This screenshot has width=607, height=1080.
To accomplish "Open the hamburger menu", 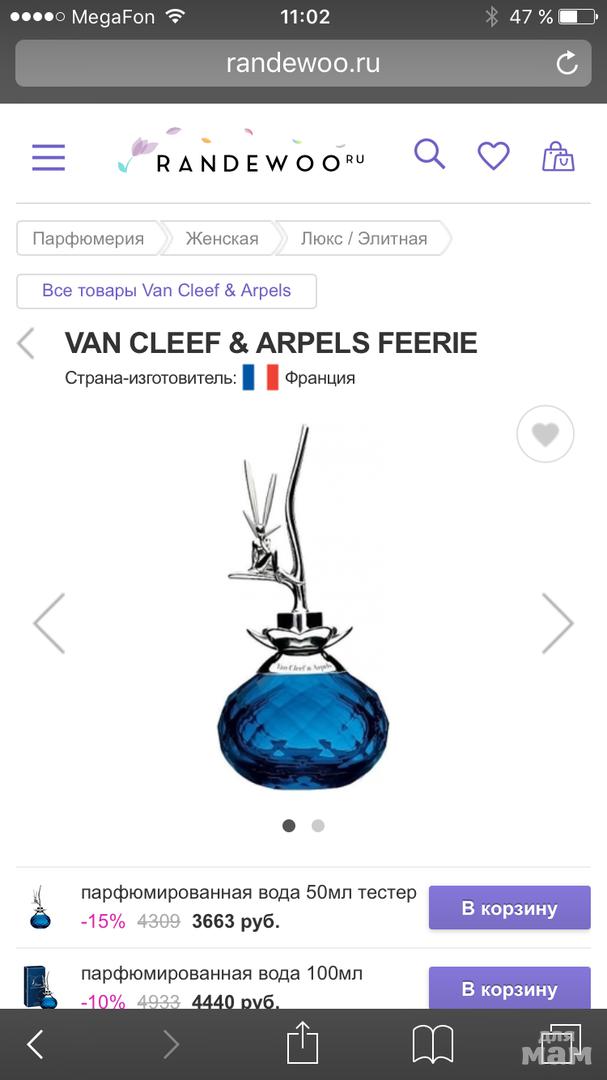I will (48, 158).
